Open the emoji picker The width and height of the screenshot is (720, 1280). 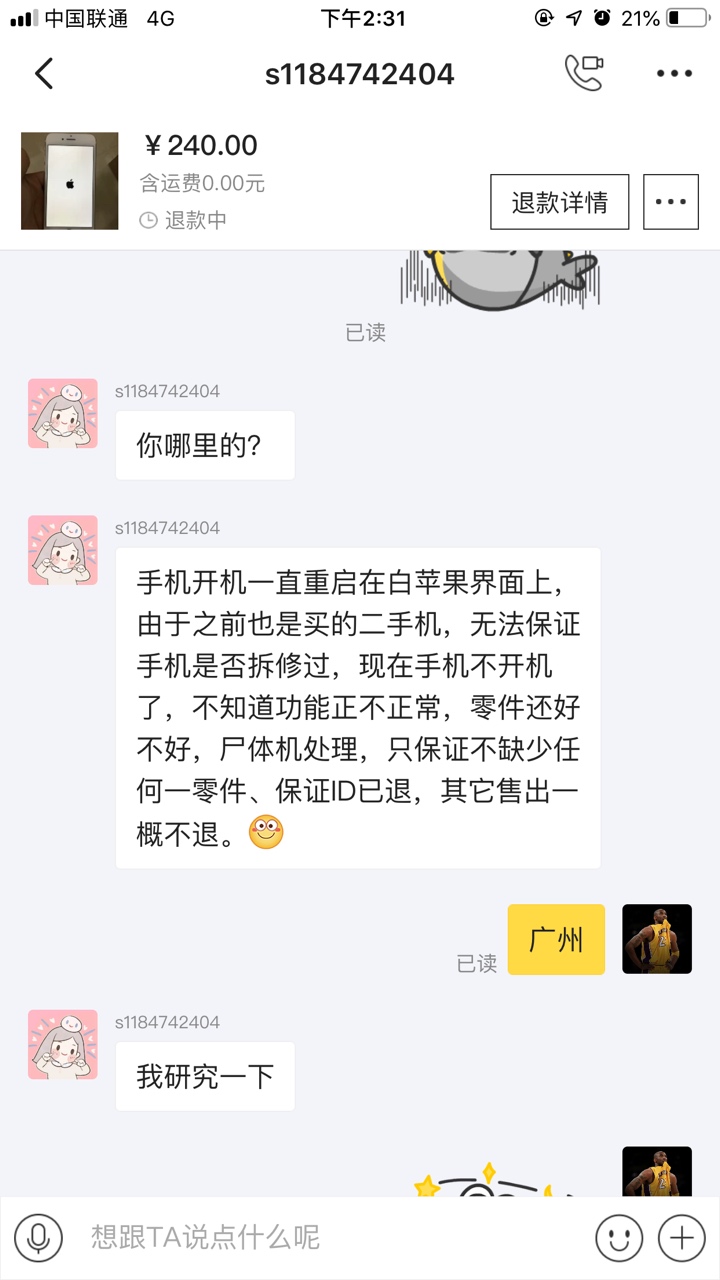(619, 1238)
